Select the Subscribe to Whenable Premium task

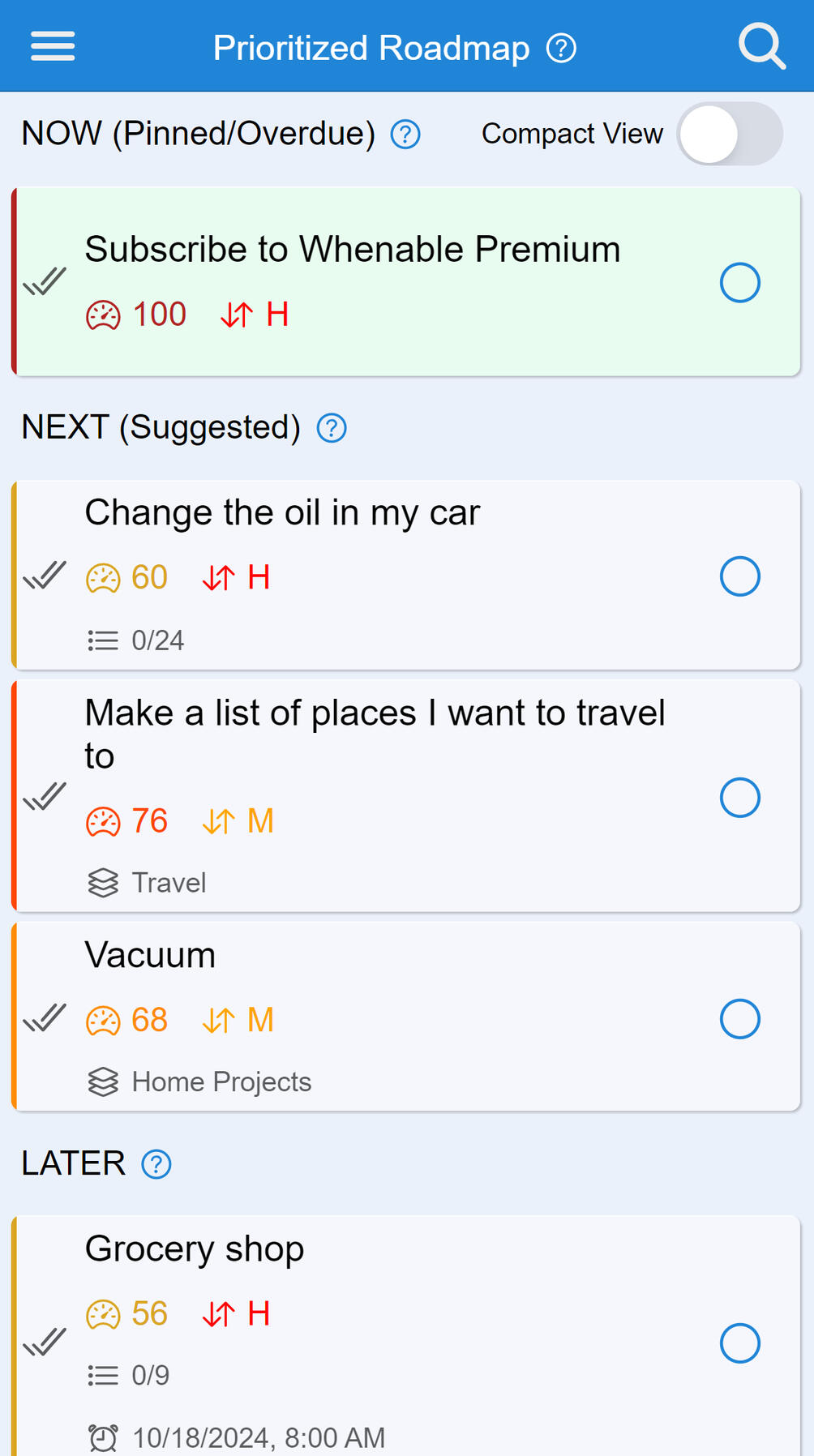353,249
